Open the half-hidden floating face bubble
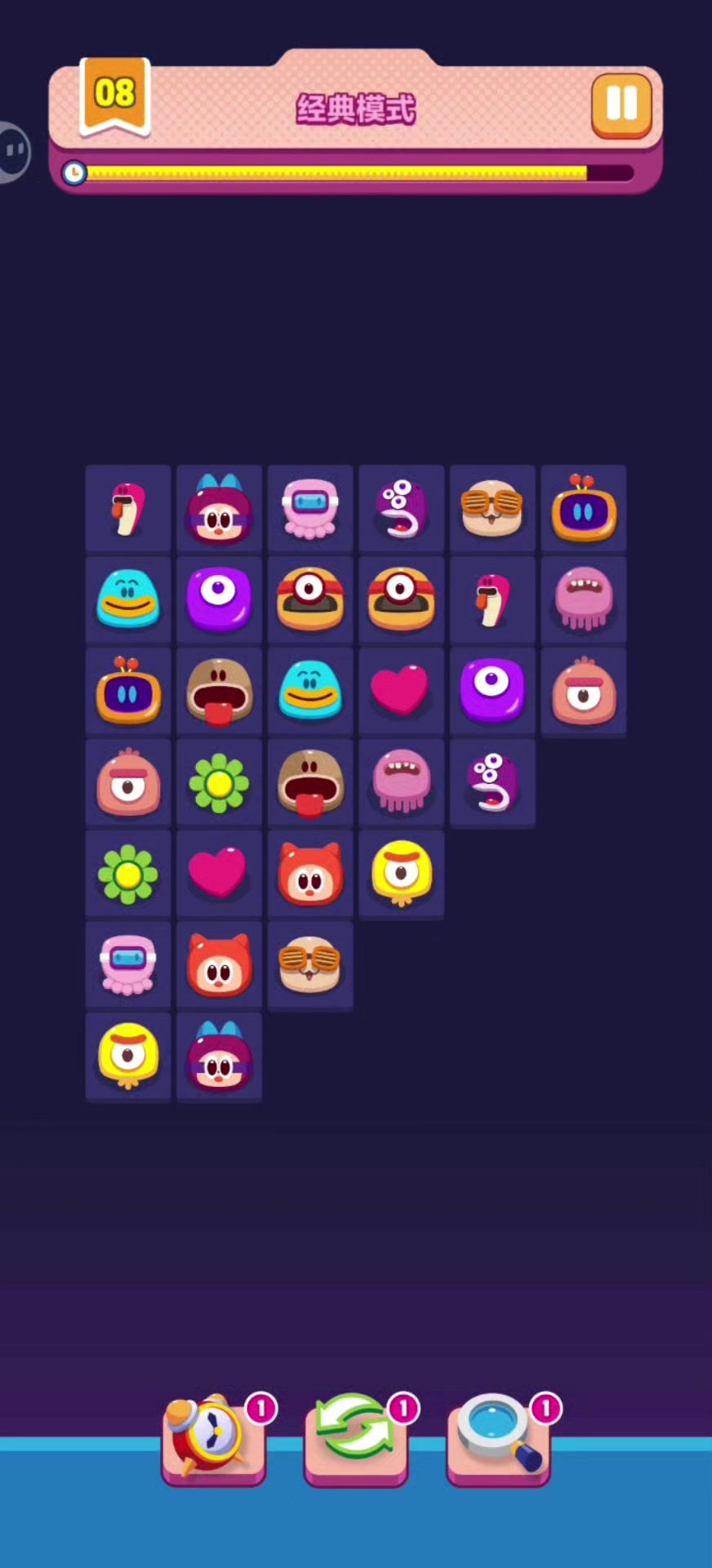This screenshot has height=1568, width=712. pos(14,152)
